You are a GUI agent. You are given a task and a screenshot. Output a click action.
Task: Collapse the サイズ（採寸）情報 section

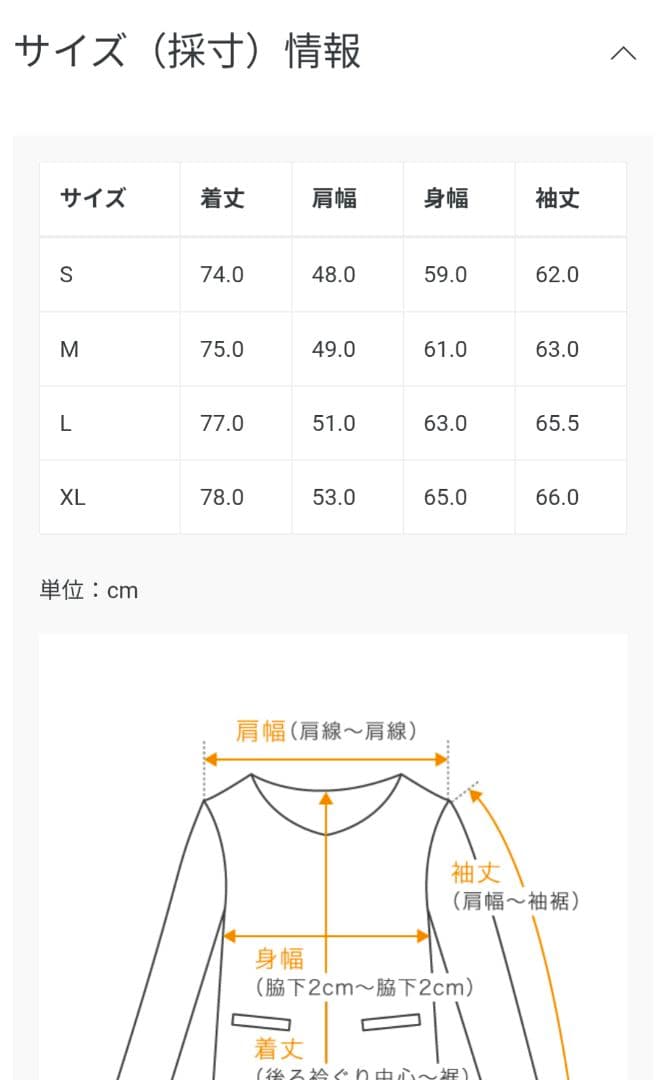pyautogui.click(x=622, y=53)
